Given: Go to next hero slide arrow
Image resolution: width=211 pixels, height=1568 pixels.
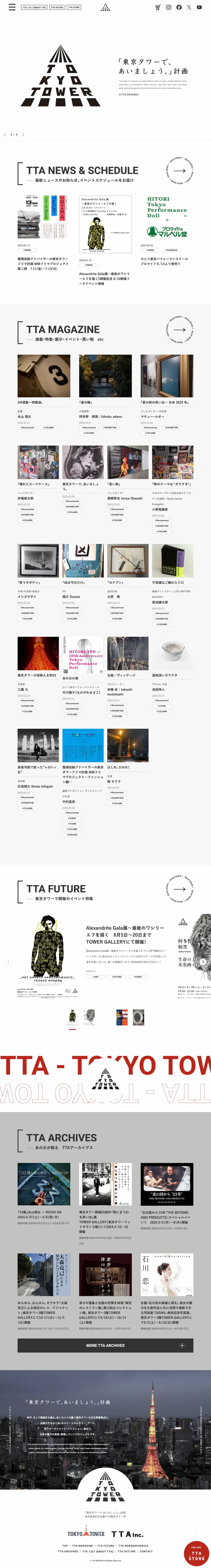Looking at the screenshot, I should [x=23, y=134].
